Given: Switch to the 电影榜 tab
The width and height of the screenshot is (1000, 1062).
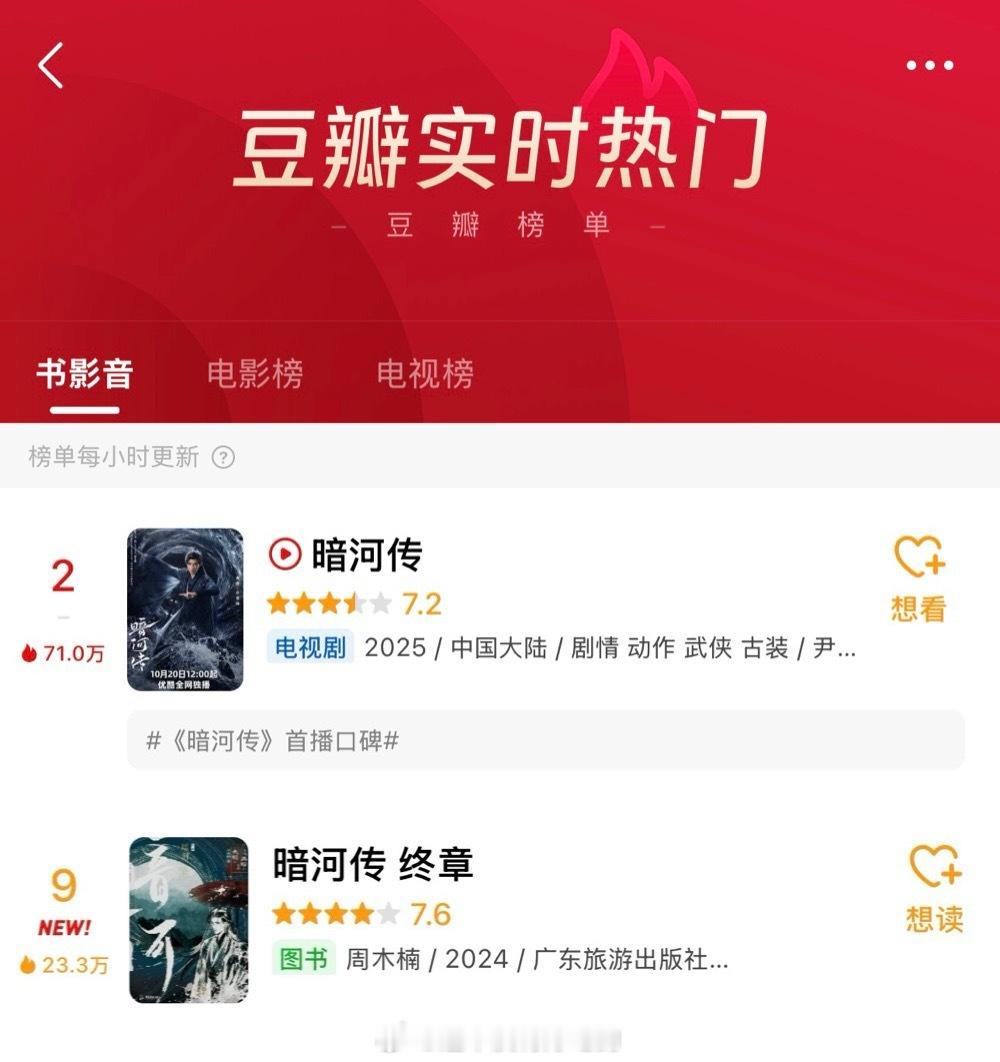Looking at the screenshot, I should (254, 372).
